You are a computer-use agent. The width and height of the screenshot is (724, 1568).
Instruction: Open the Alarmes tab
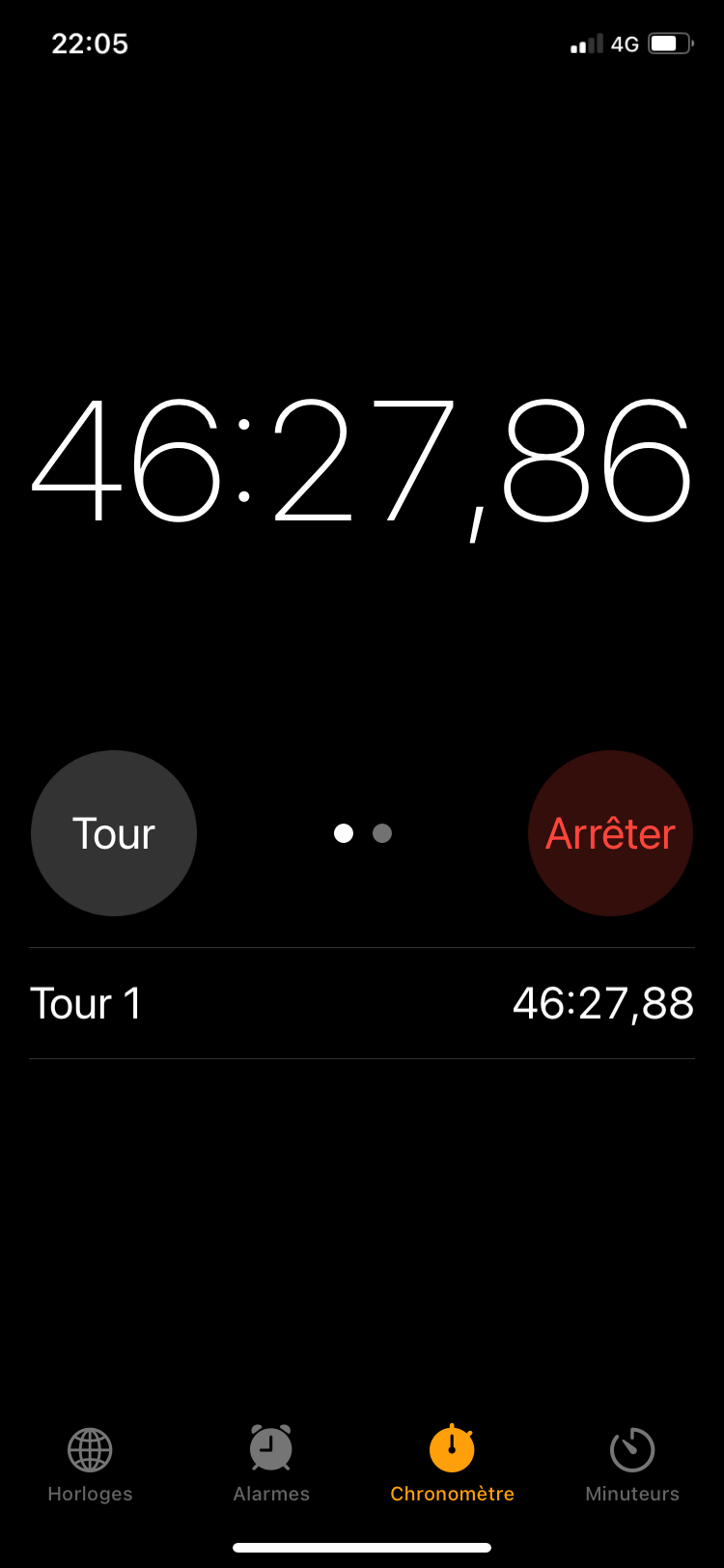tap(271, 1464)
